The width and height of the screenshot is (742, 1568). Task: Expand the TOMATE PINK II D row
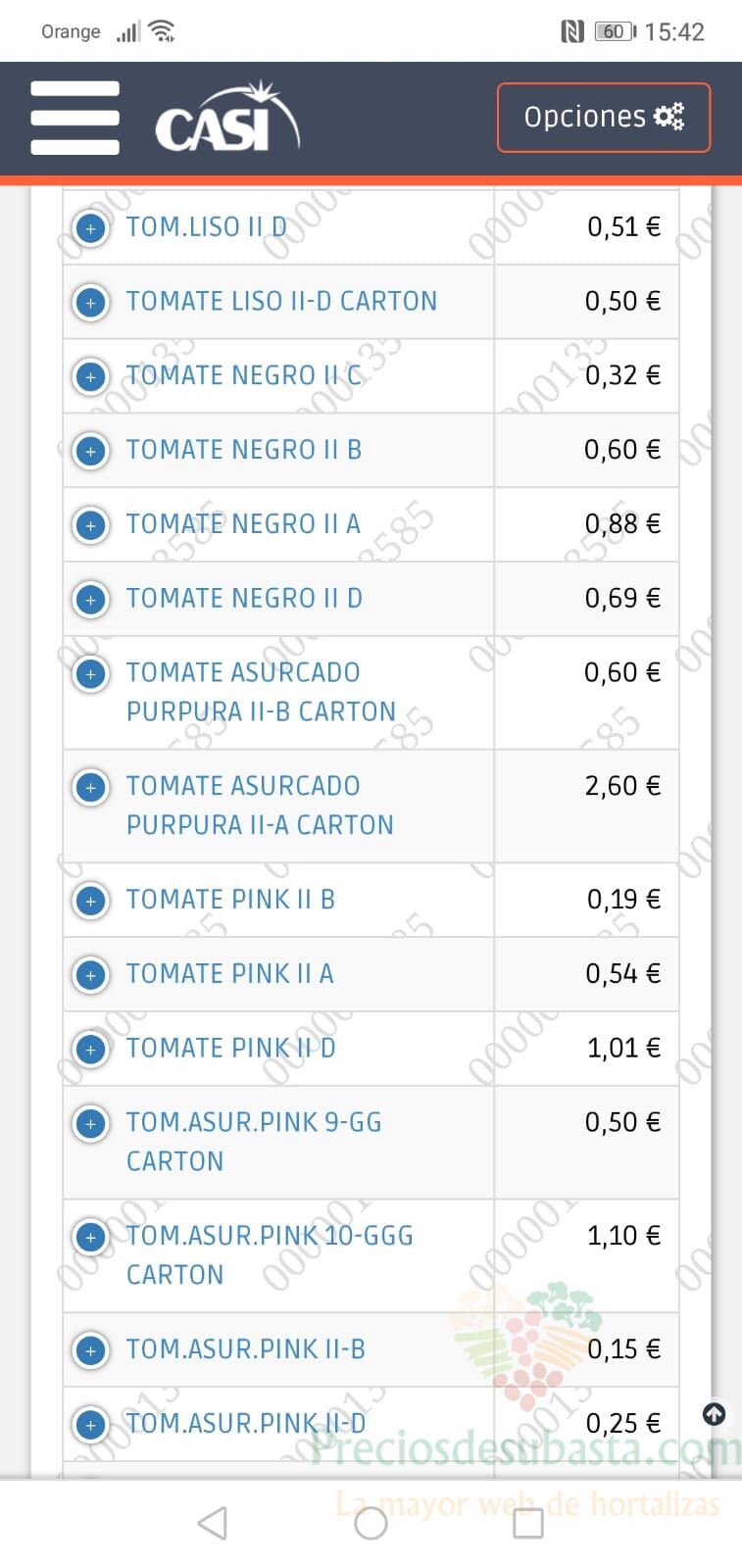point(91,1049)
